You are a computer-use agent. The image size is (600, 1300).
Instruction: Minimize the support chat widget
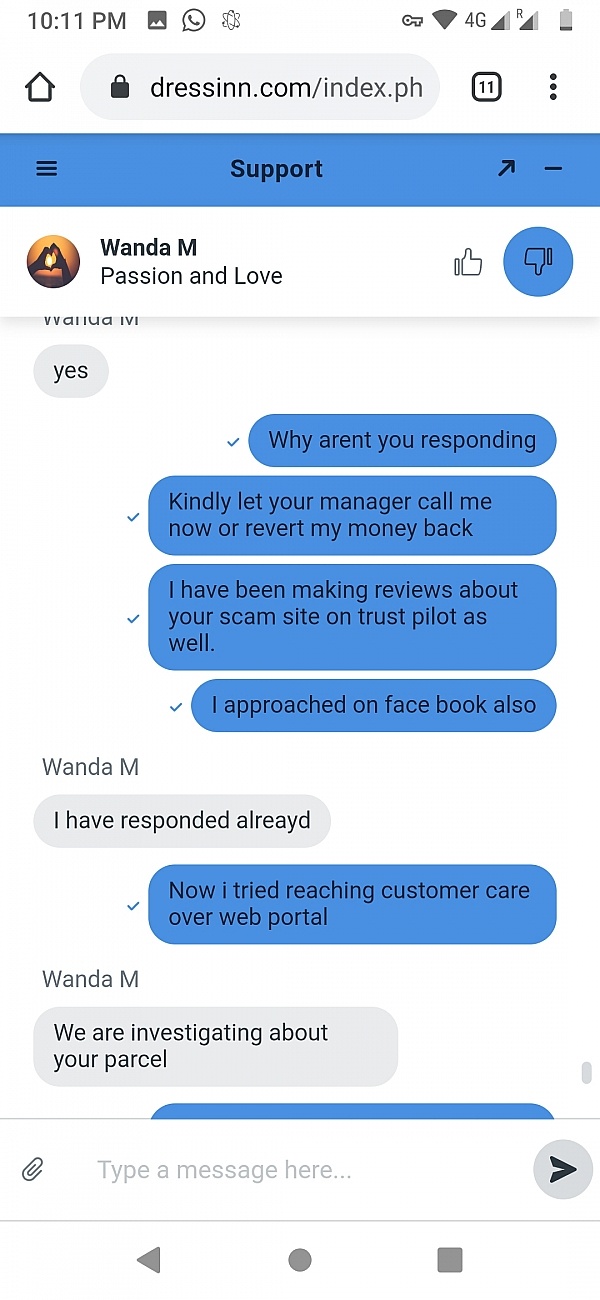(553, 169)
